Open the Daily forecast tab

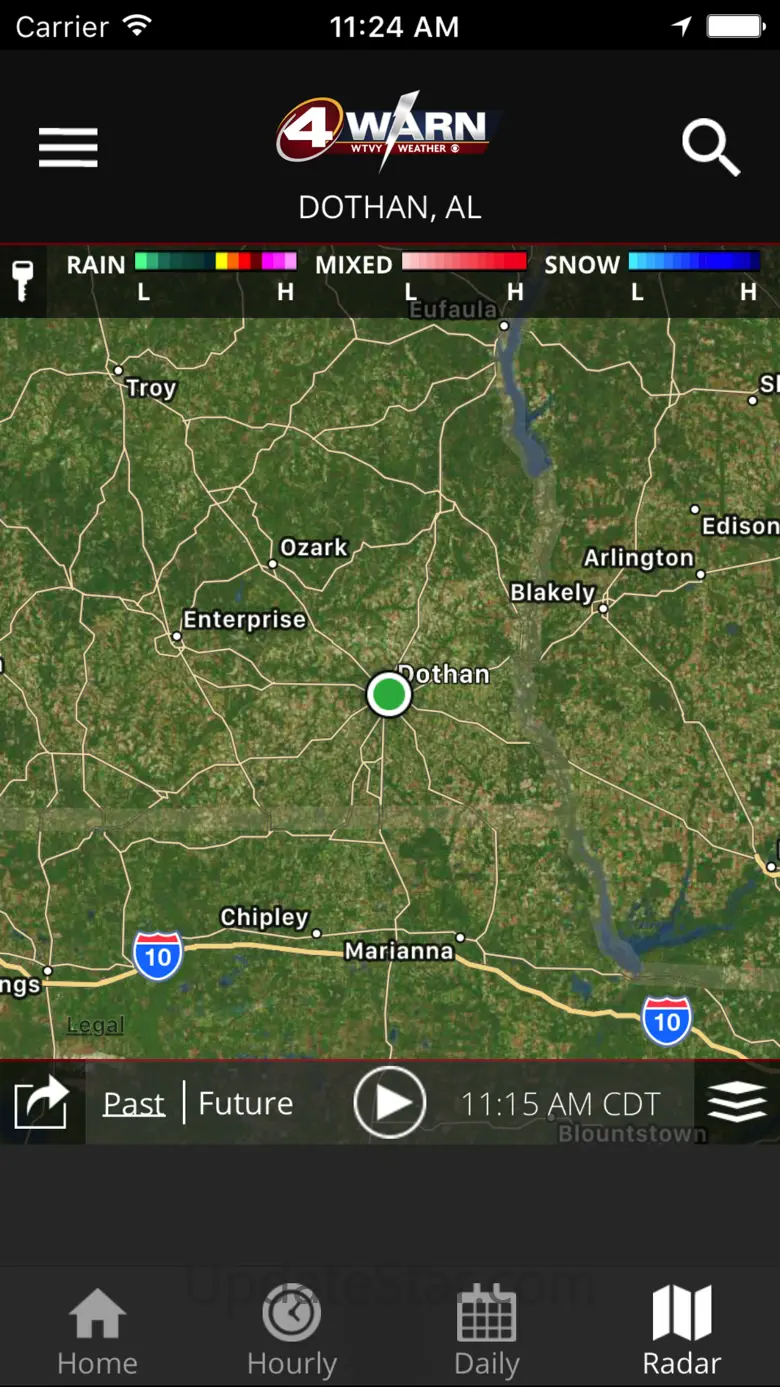coord(487,1333)
